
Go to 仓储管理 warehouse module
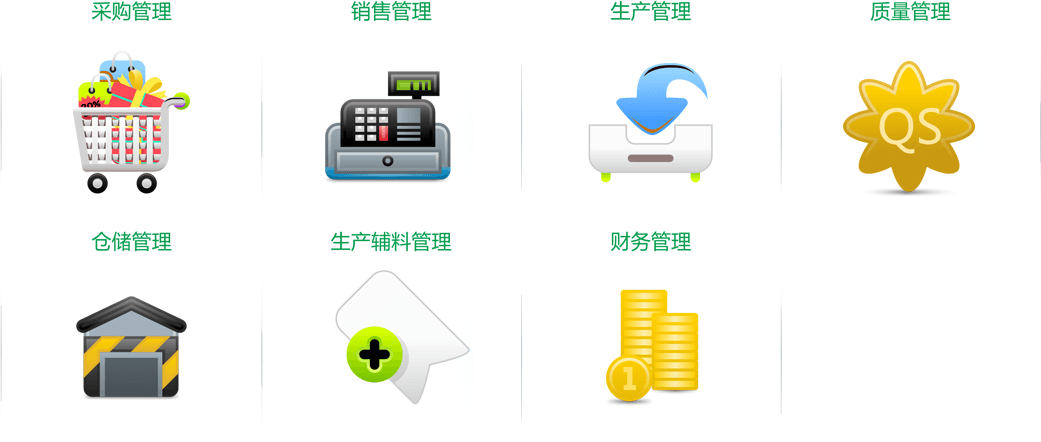131,346
